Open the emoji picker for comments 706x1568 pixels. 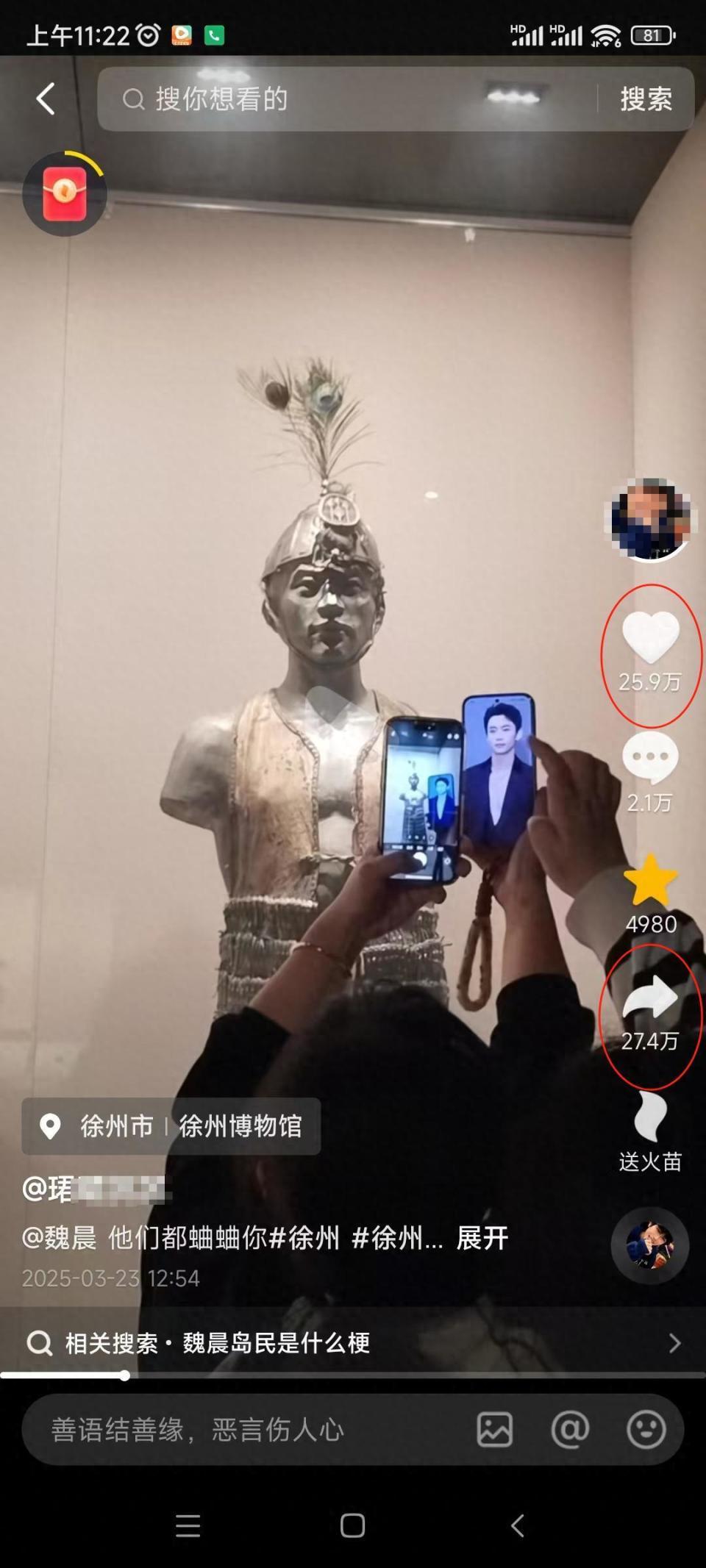(646, 1430)
